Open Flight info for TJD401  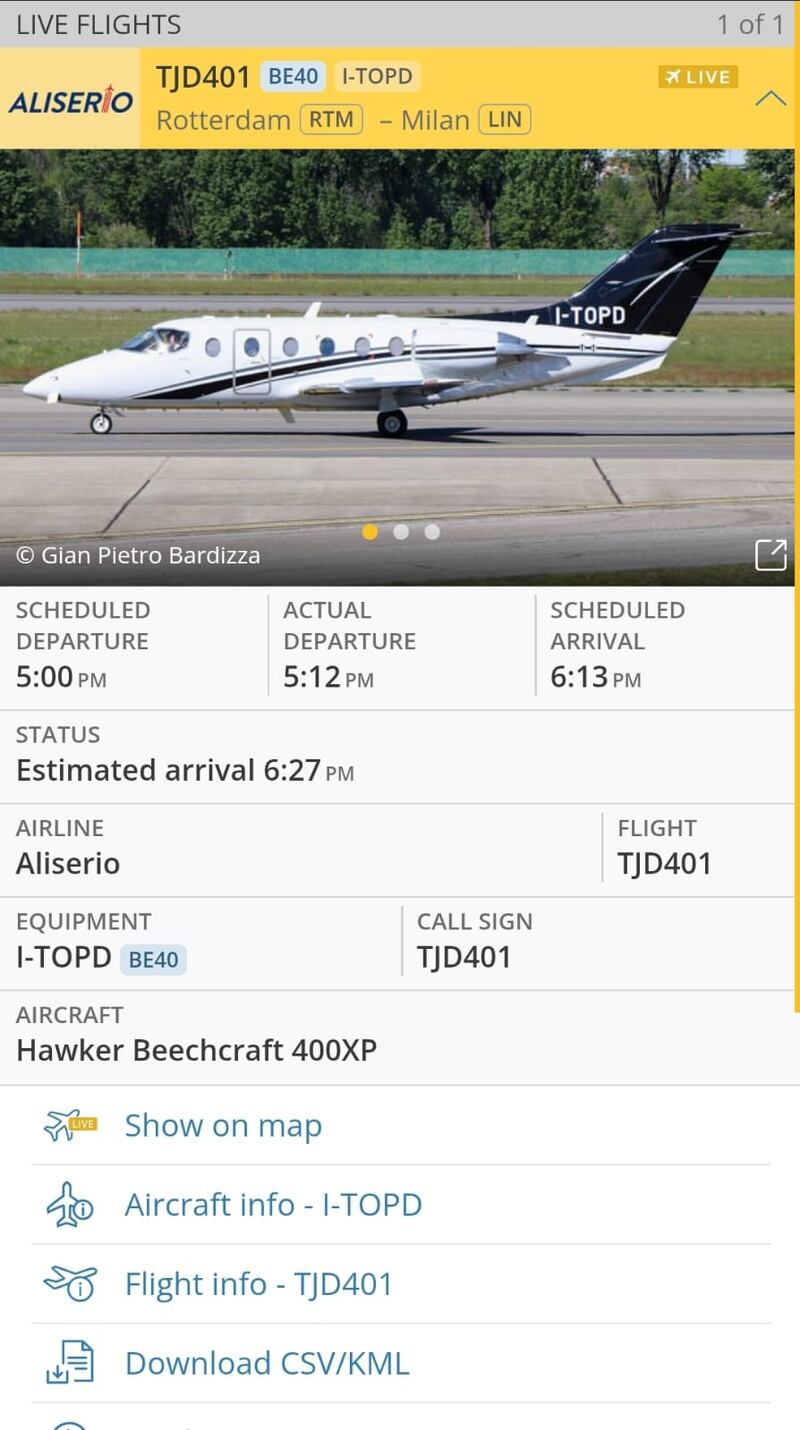click(258, 1284)
